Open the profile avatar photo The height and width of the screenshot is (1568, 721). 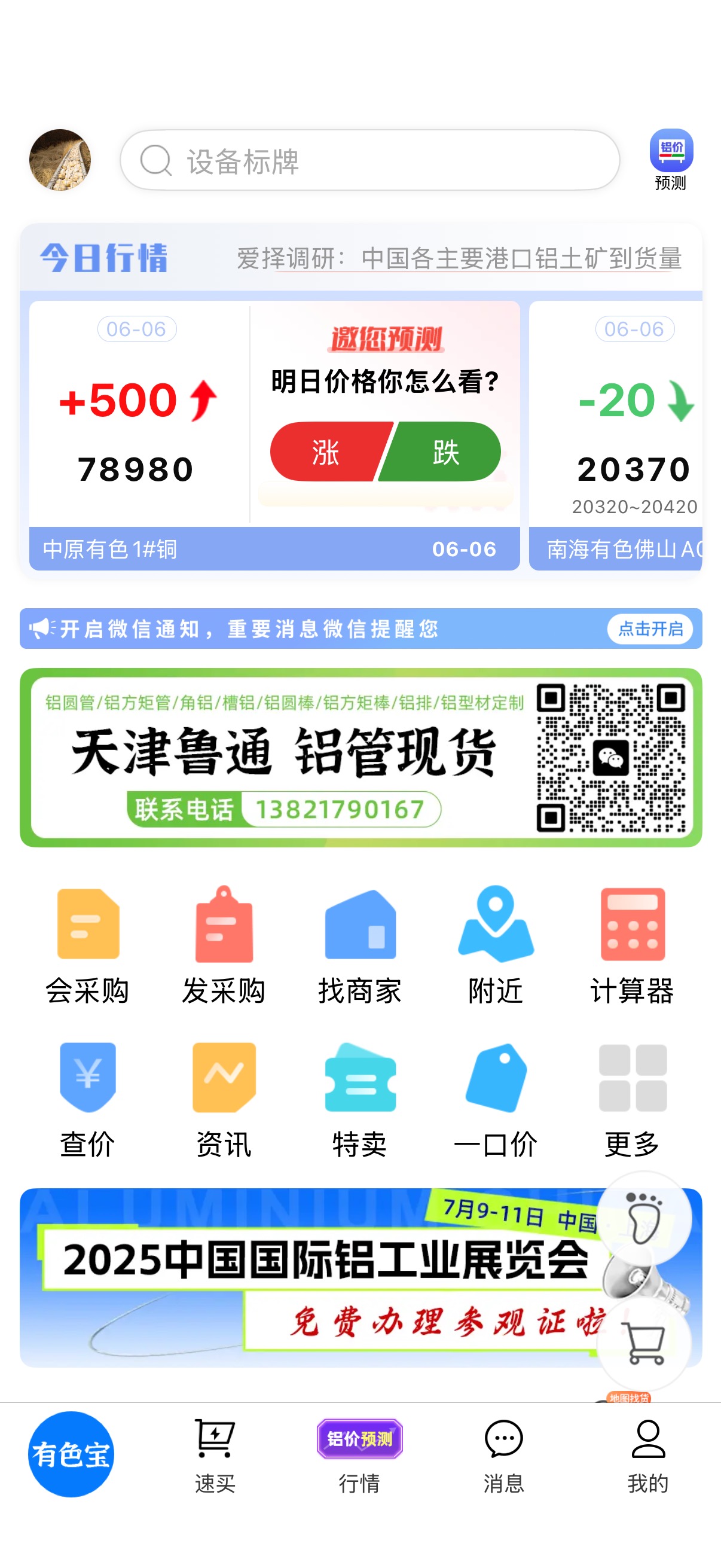[x=60, y=160]
